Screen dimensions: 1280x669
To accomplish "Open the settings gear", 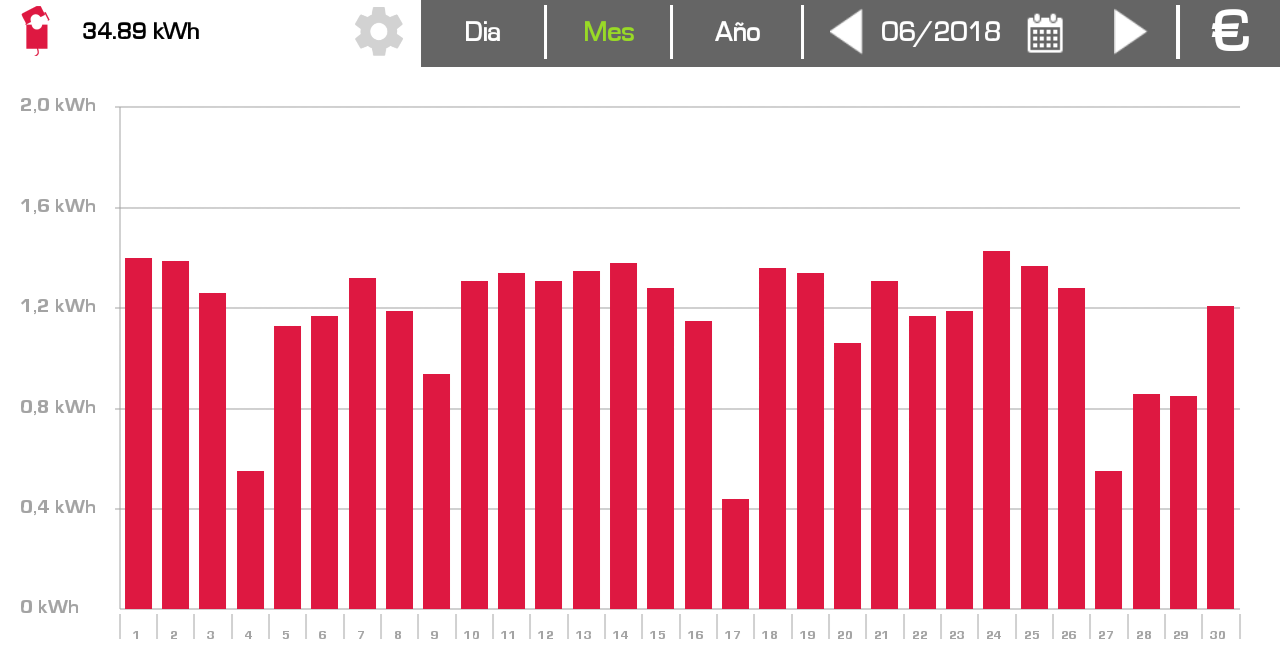I will click(379, 32).
